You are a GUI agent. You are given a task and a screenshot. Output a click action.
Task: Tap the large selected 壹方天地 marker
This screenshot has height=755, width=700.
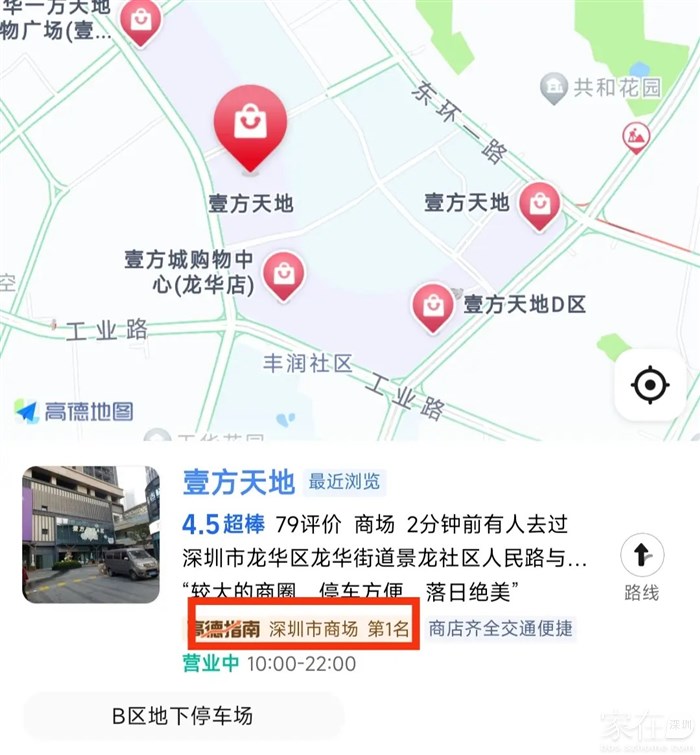tap(251, 124)
